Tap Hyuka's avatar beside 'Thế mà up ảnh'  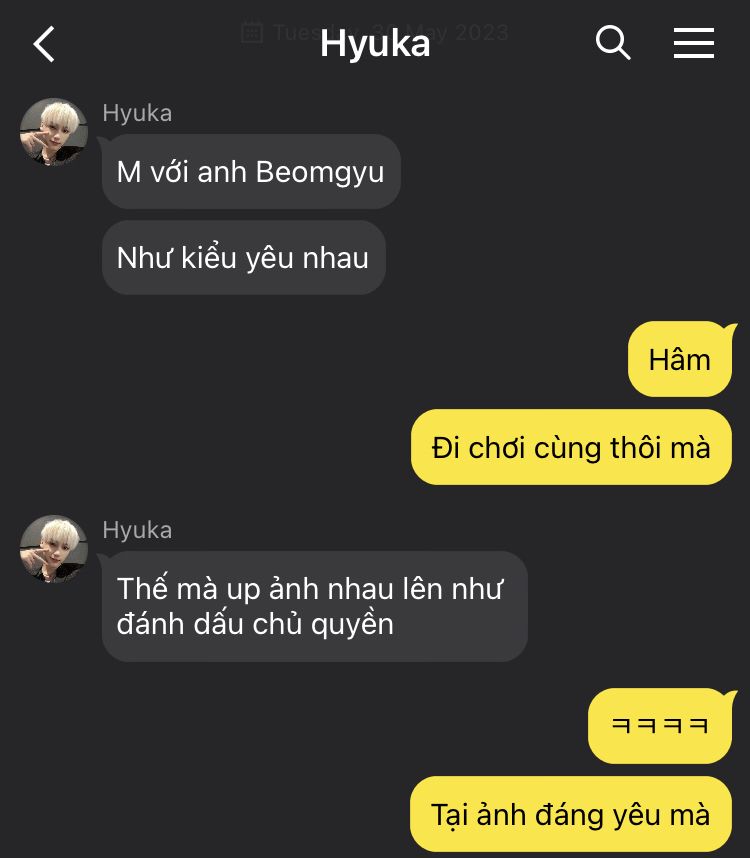click(54, 549)
